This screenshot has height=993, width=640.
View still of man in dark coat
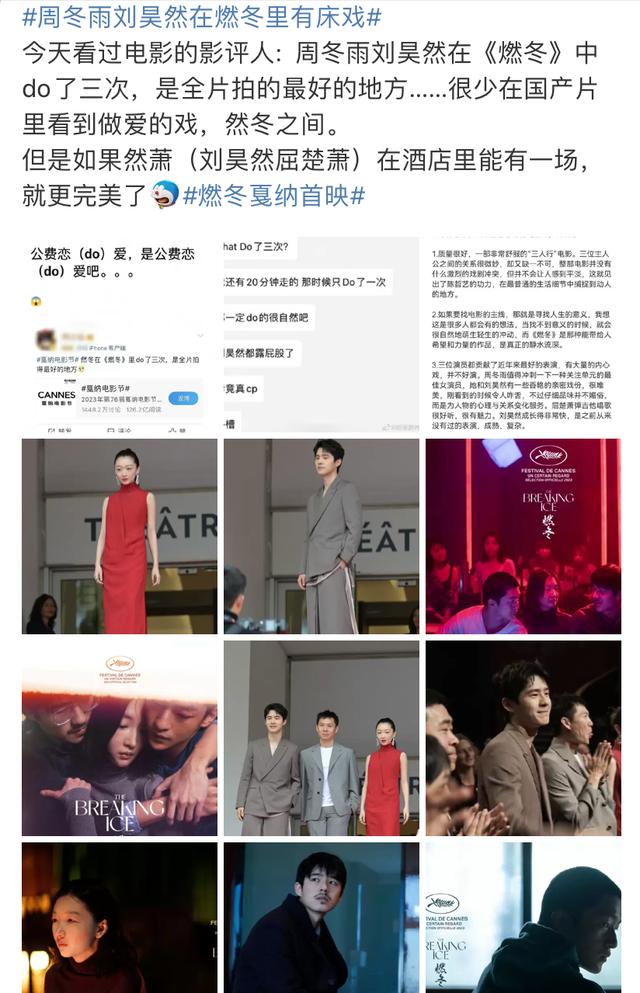click(x=320, y=917)
